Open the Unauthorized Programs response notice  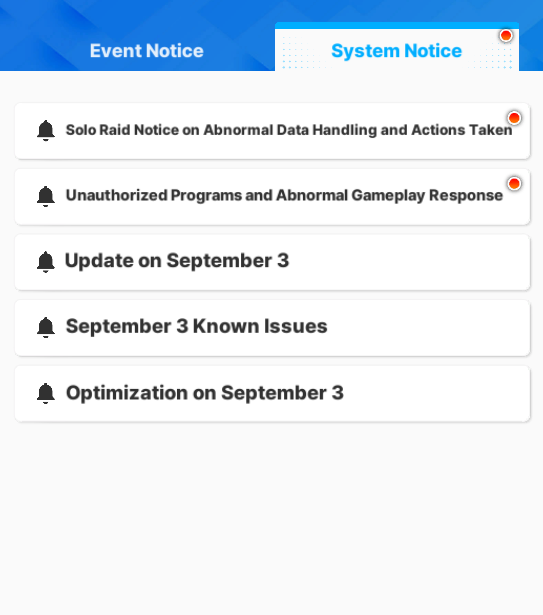pos(272,197)
